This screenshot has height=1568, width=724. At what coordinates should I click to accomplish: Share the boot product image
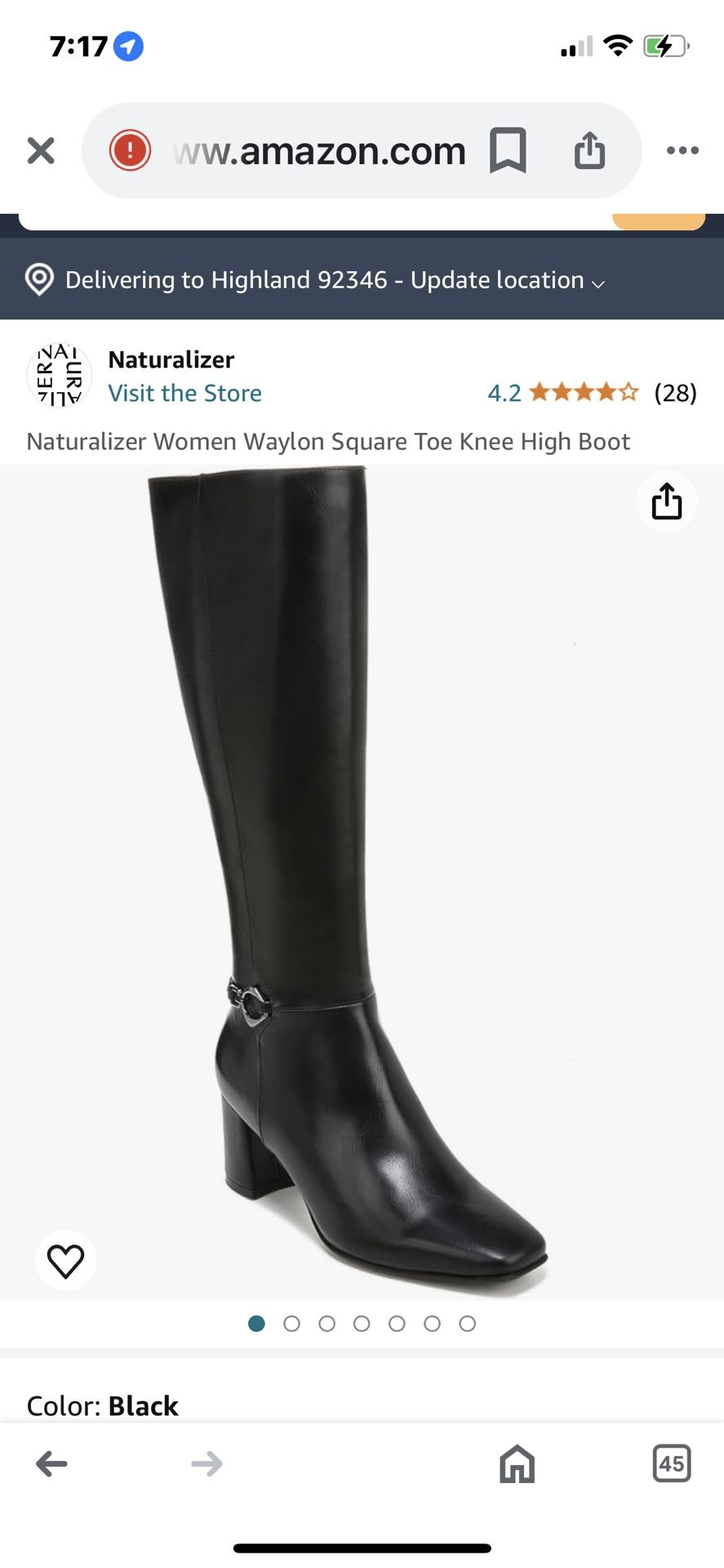666,501
